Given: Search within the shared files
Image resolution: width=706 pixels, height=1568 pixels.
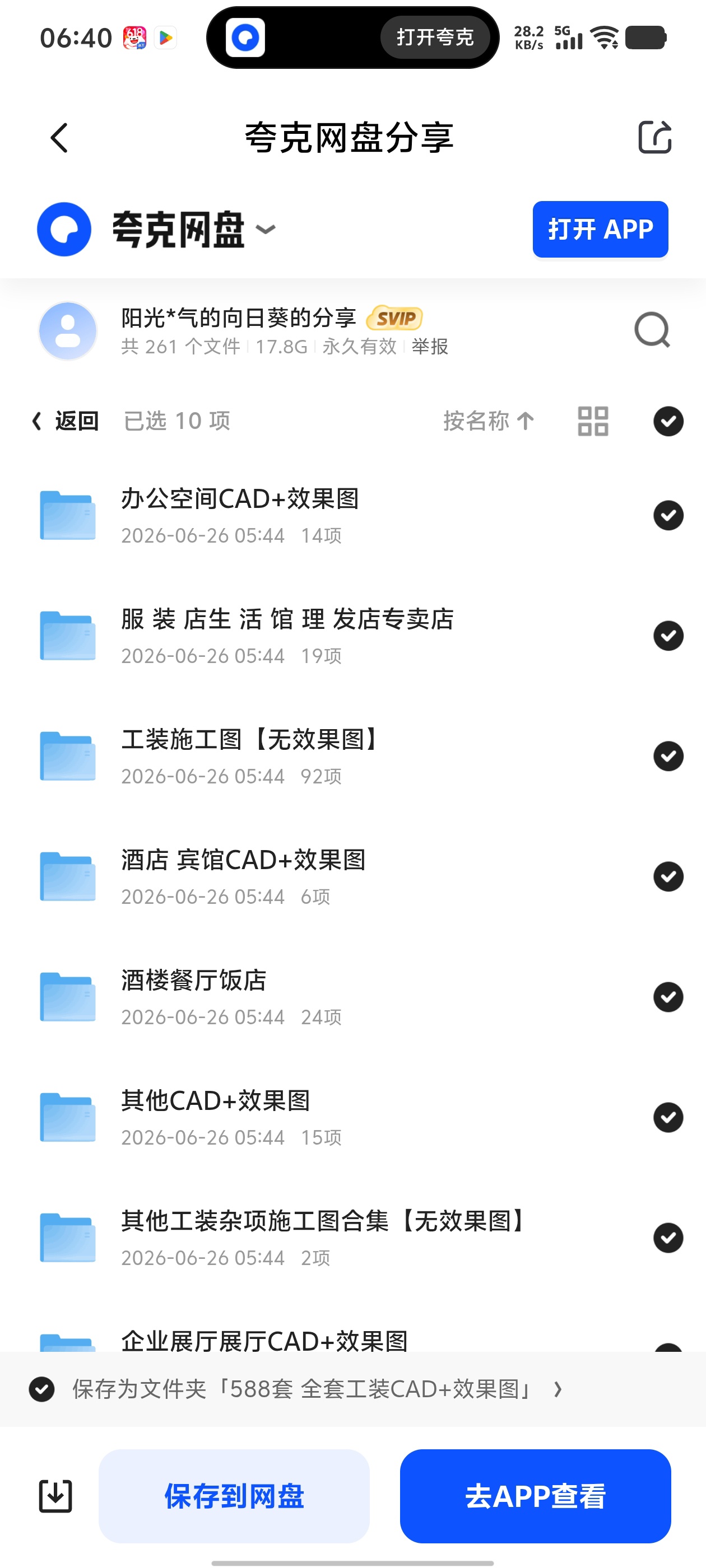Looking at the screenshot, I should click(x=652, y=330).
